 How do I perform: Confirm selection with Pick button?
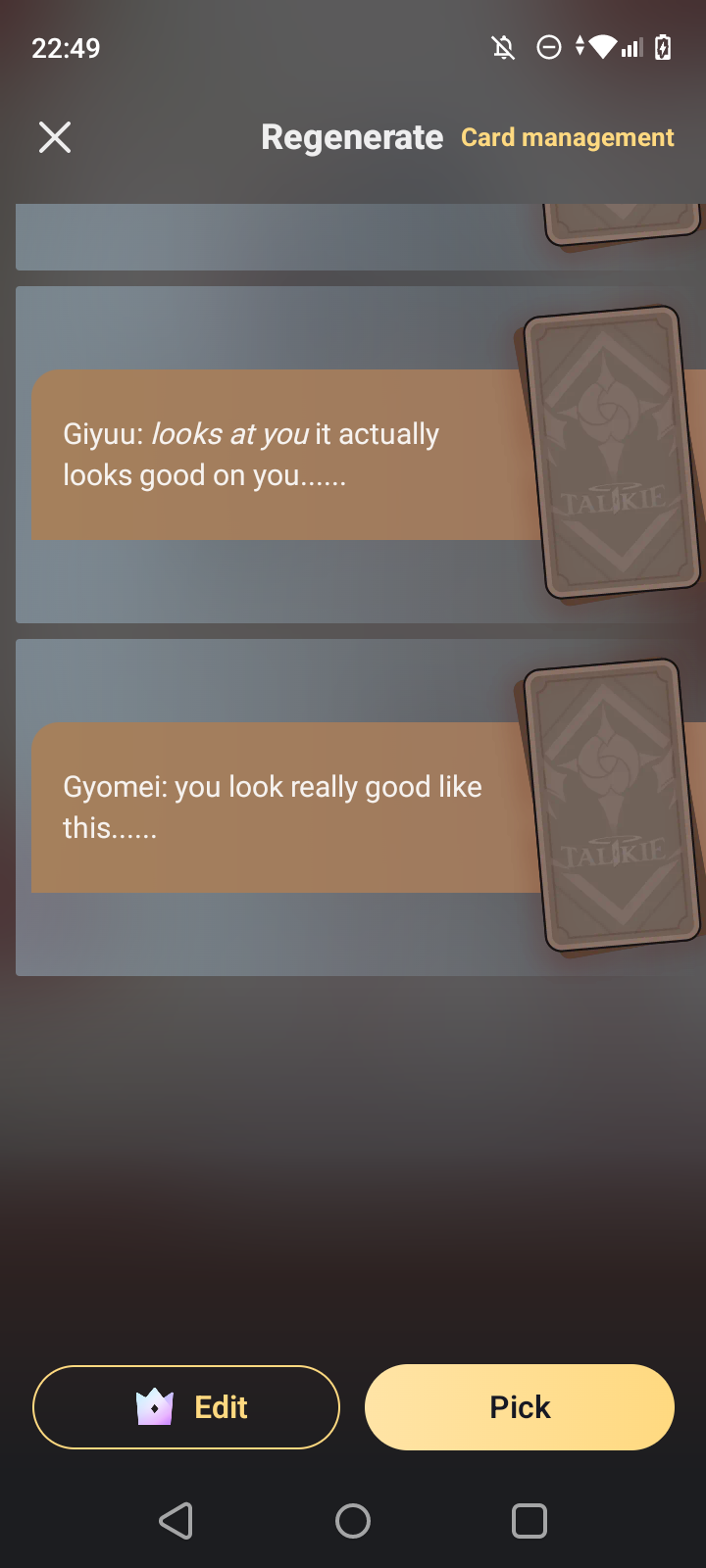[520, 1407]
